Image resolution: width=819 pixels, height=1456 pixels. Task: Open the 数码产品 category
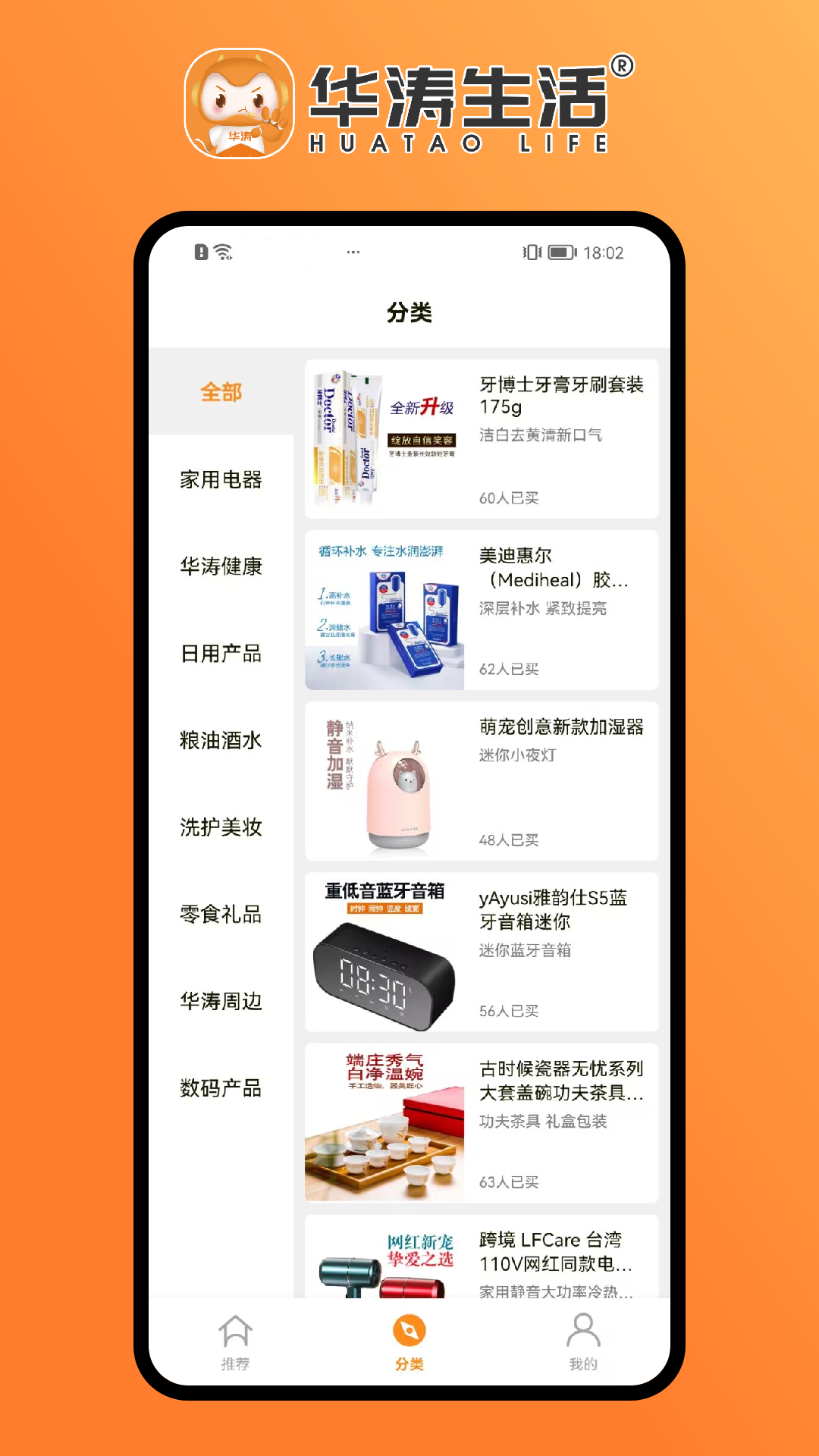click(x=220, y=1089)
